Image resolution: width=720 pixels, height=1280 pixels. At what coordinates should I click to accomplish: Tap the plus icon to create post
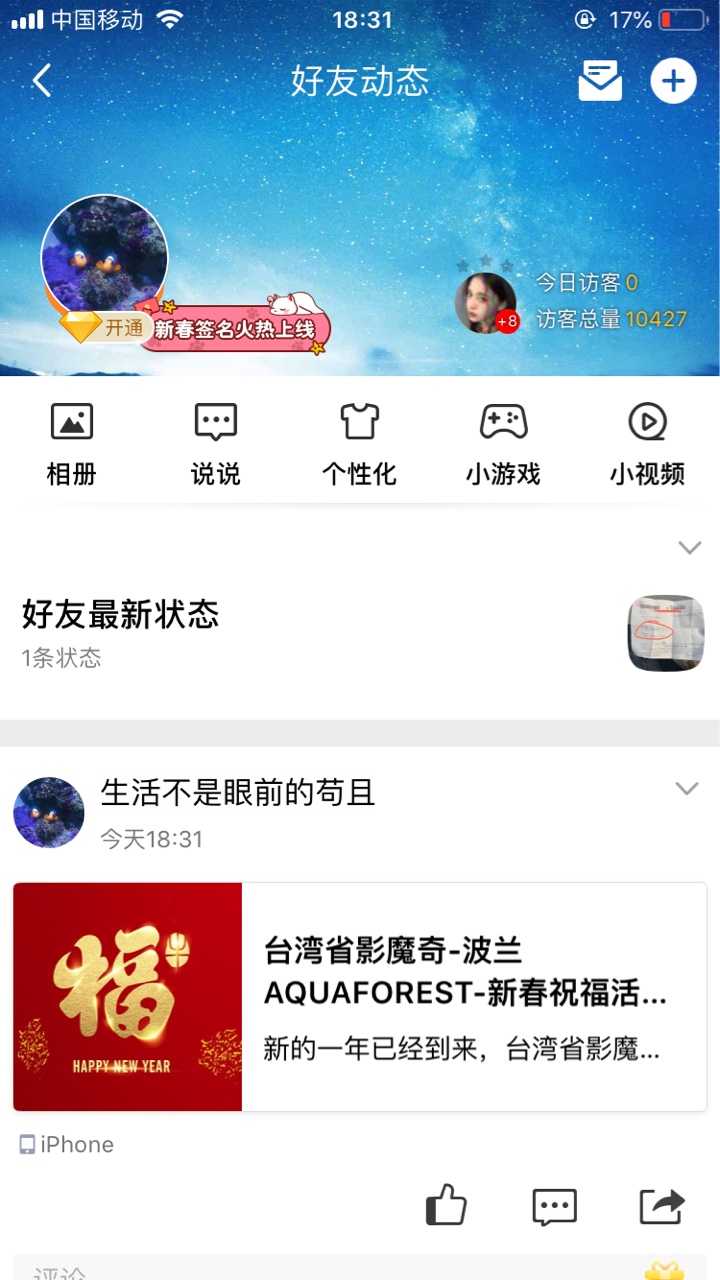pos(673,81)
